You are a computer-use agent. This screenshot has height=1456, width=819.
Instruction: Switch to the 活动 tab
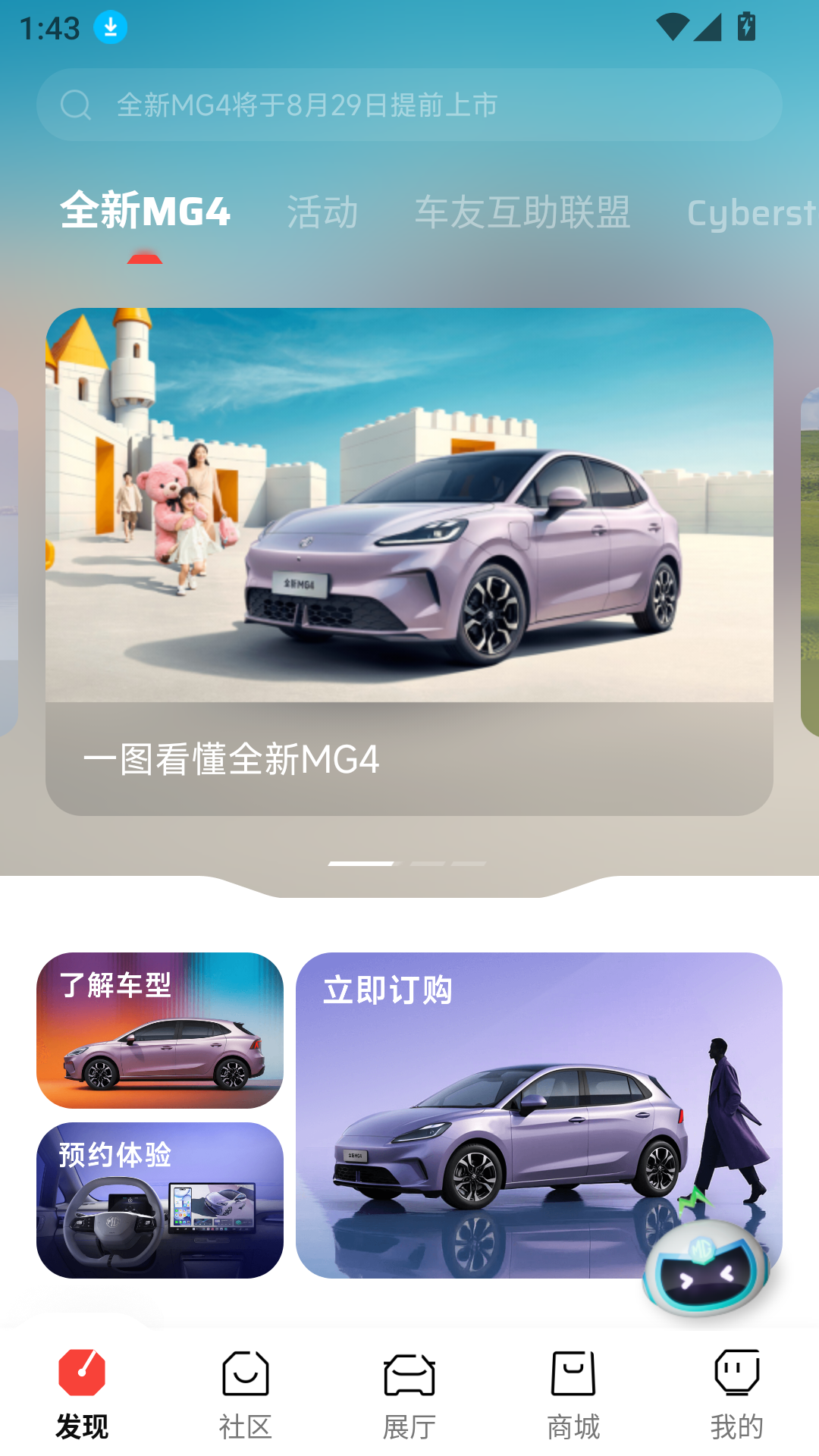pos(322,212)
